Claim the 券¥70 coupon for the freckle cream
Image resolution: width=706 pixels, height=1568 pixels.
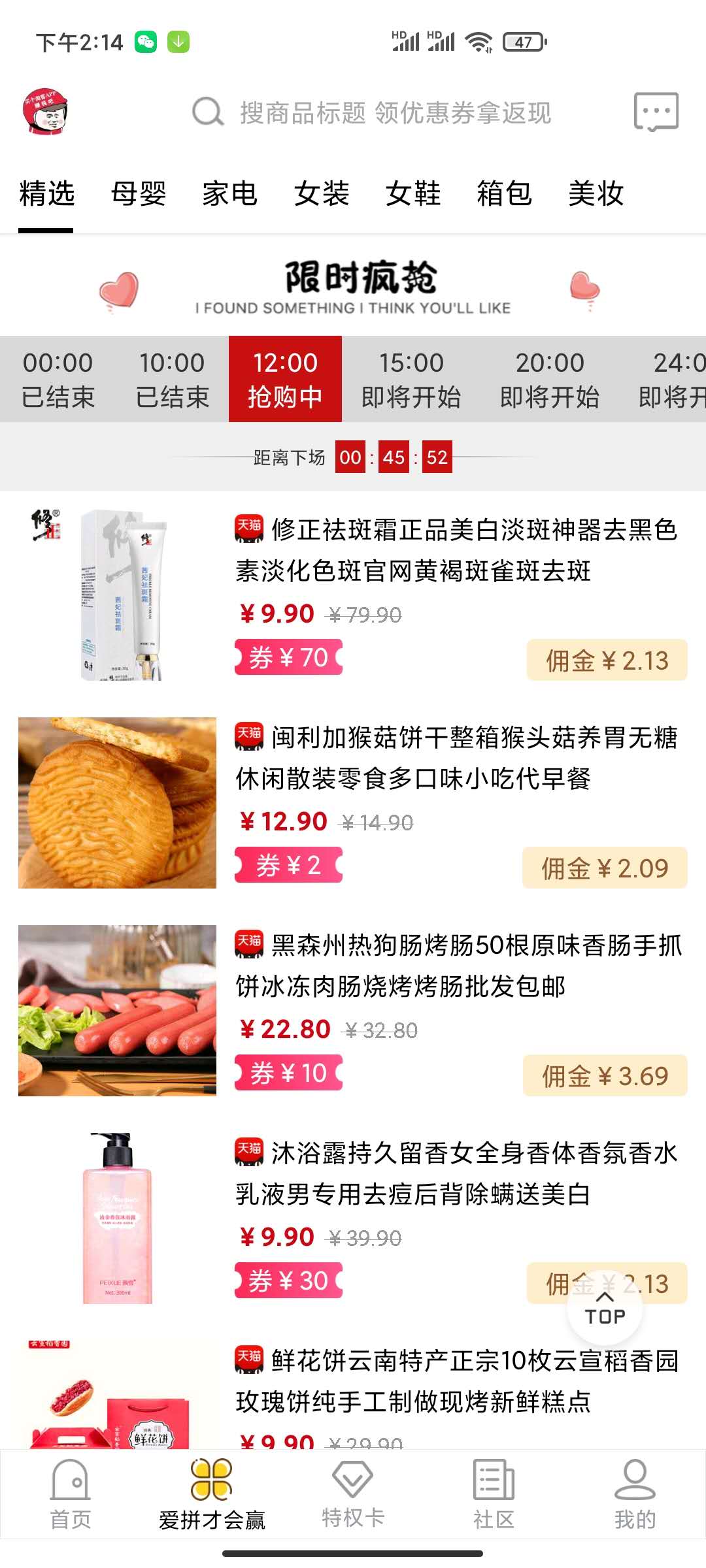(290, 659)
